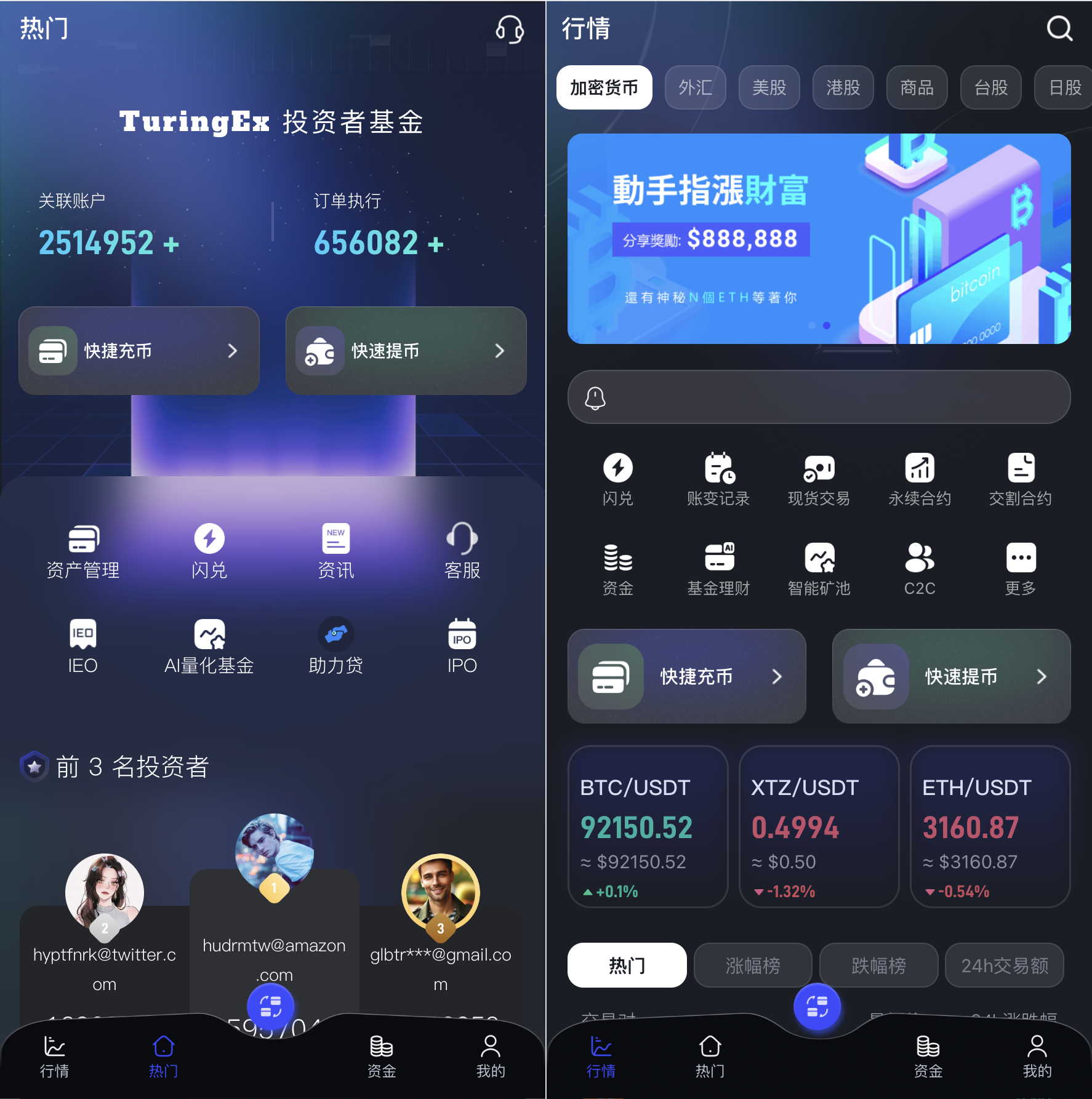Viewport: 1092px width, 1099px height.
Task: Open the 動手指漲財富 promo banner
Action: (818, 239)
